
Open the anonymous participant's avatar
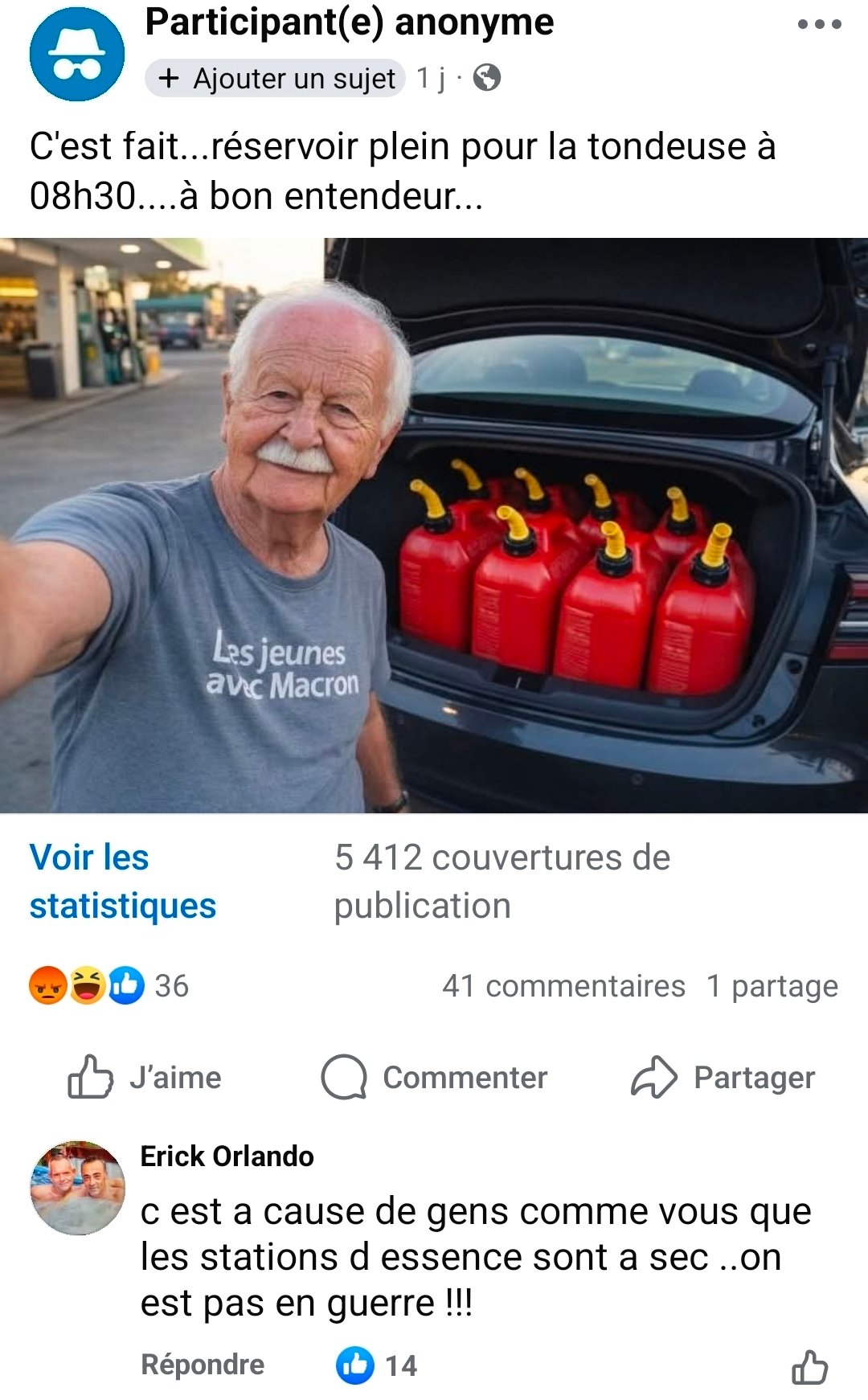tap(77, 54)
